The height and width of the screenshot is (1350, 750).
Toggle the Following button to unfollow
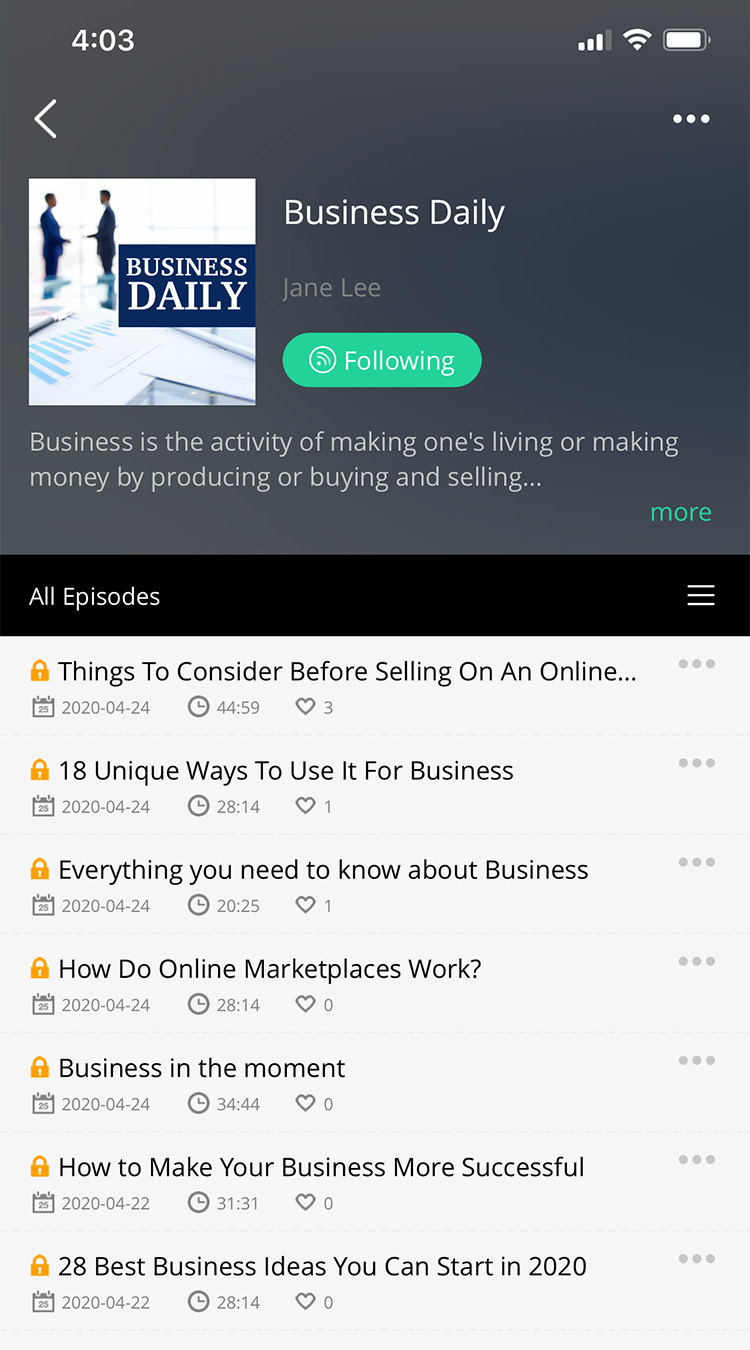click(x=382, y=360)
